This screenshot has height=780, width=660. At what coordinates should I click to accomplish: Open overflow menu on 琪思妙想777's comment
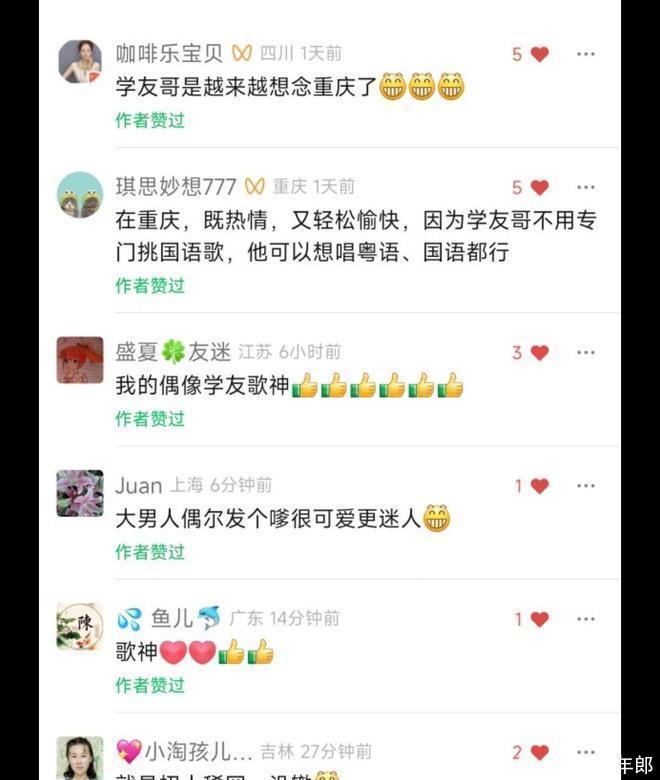(586, 187)
